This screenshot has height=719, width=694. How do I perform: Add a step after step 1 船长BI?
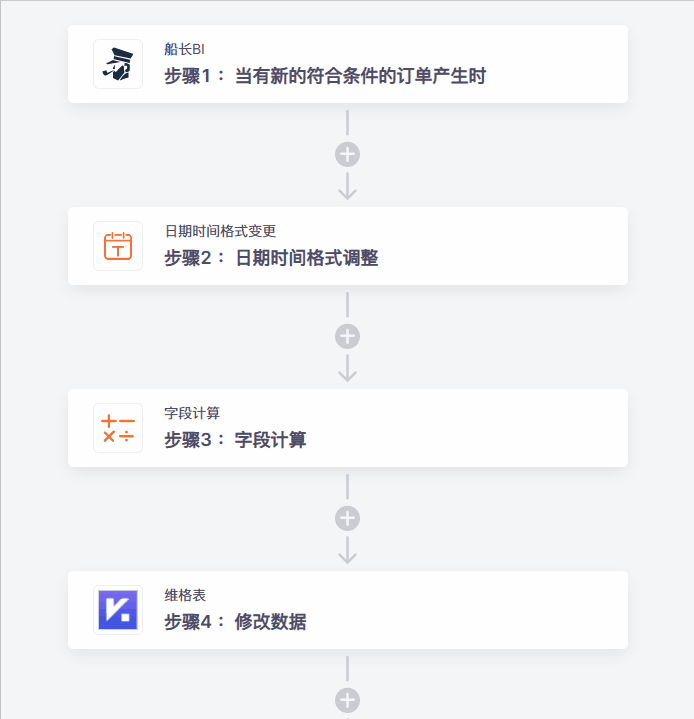347,155
